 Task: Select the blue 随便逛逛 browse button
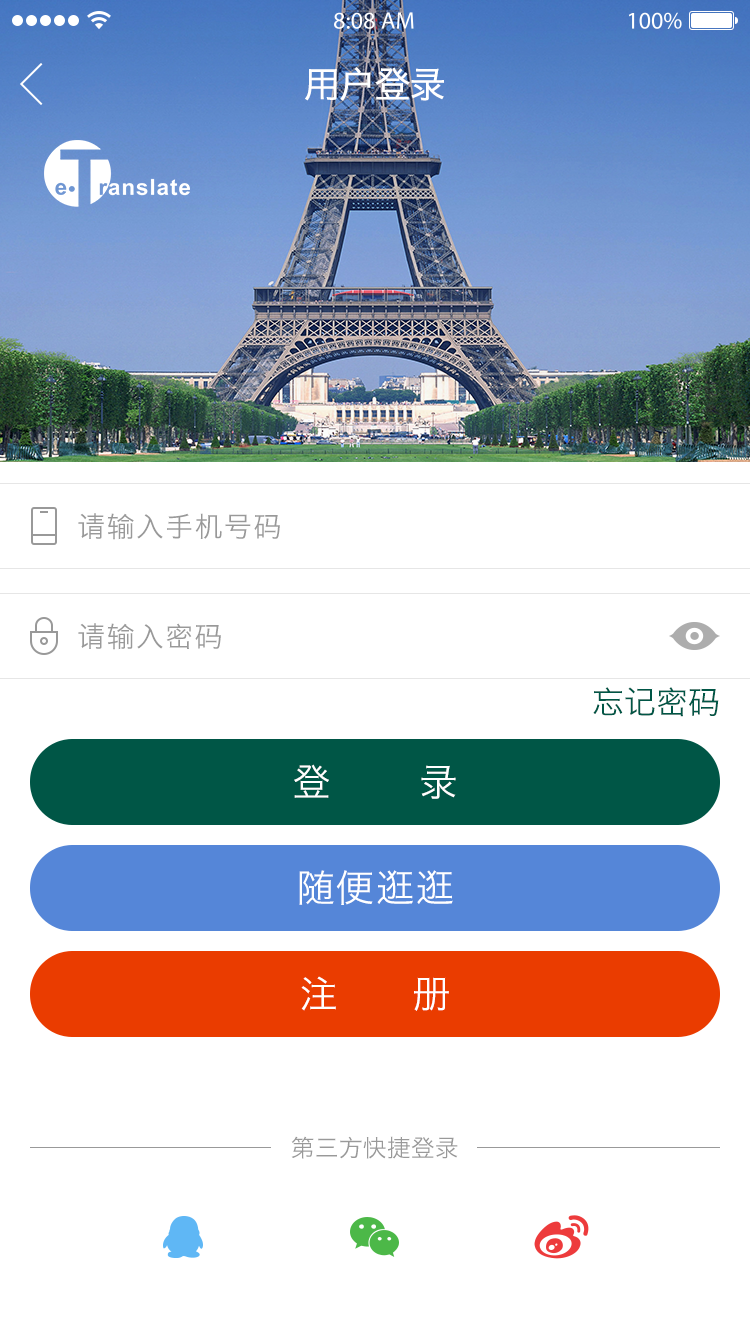pyautogui.click(x=375, y=888)
